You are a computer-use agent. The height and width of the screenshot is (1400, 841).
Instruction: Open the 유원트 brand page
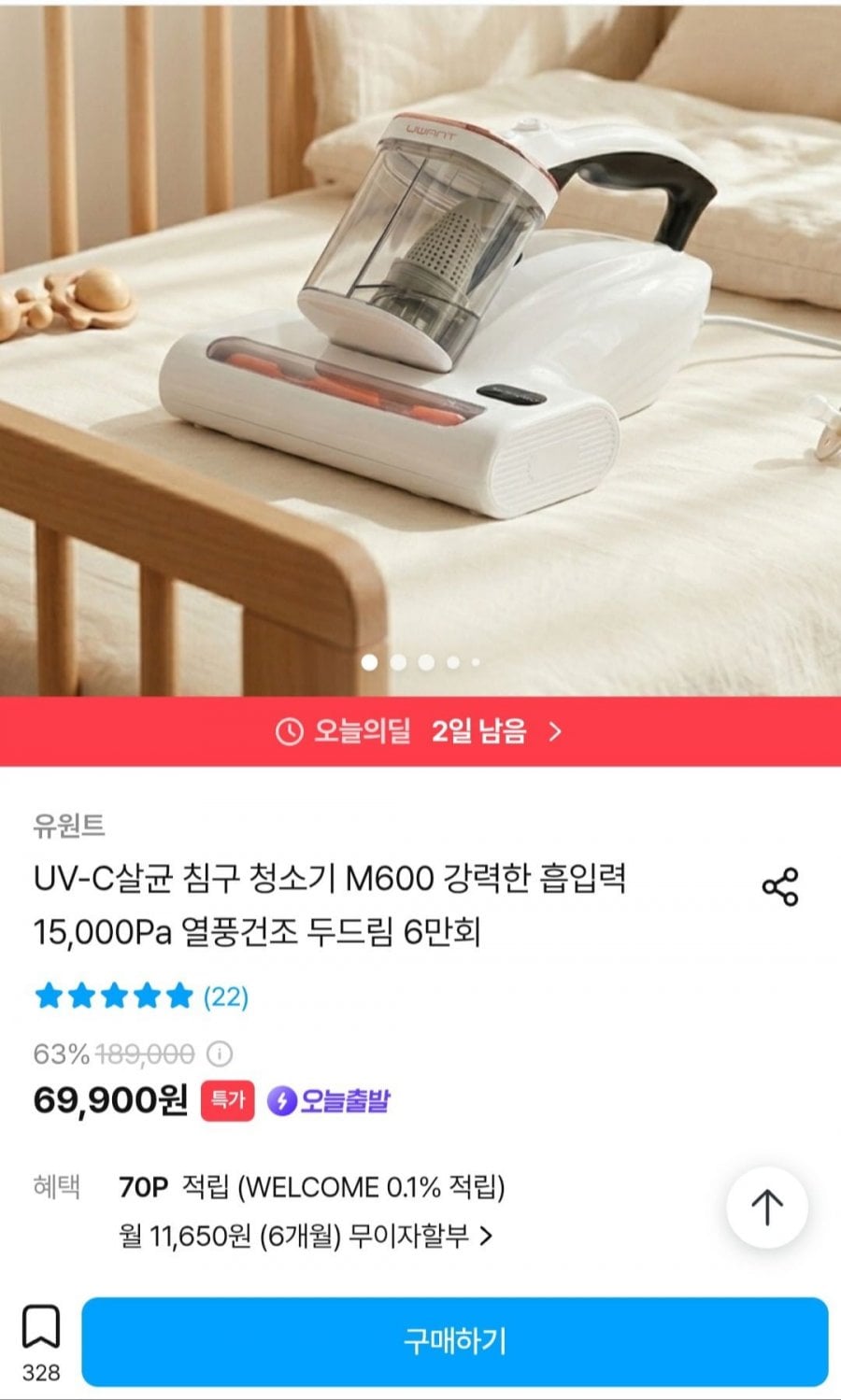(69, 826)
